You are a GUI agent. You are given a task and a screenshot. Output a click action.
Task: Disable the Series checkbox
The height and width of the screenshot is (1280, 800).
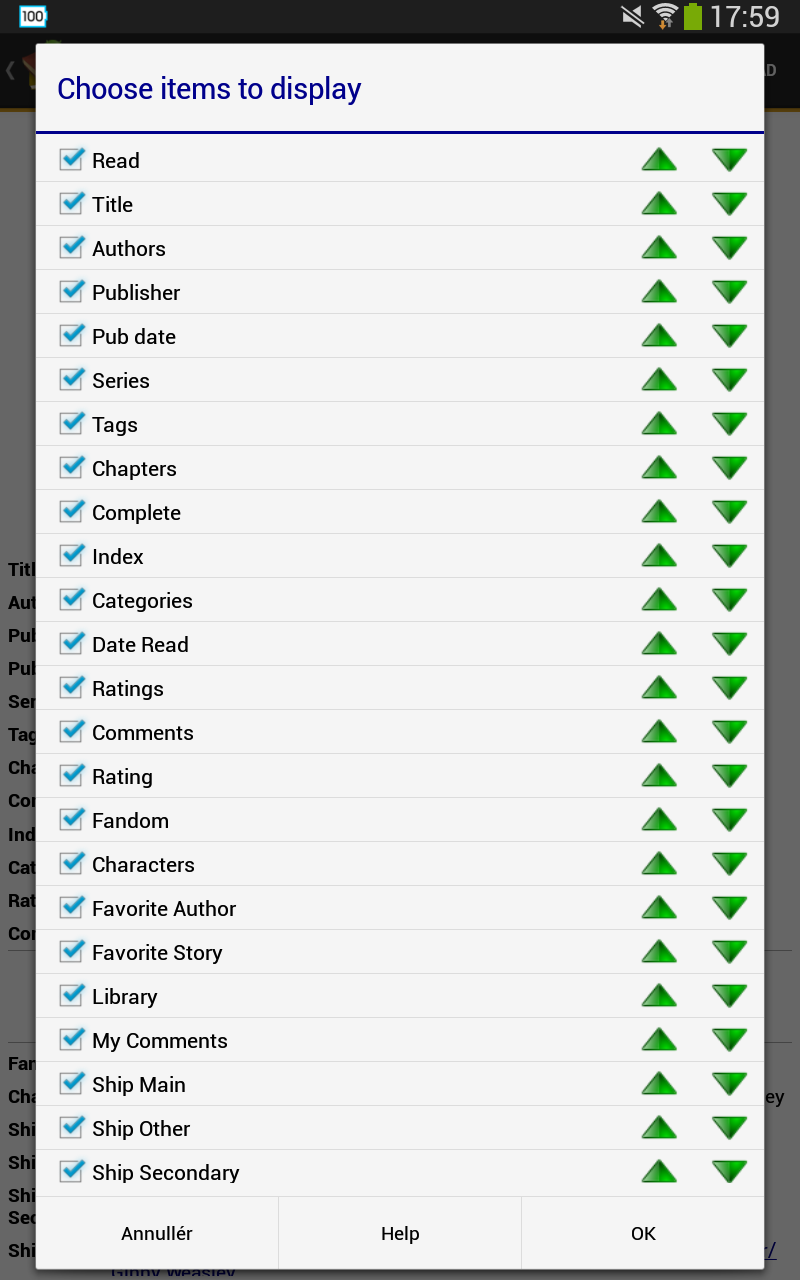pyautogui.click(x=72, y=380)
